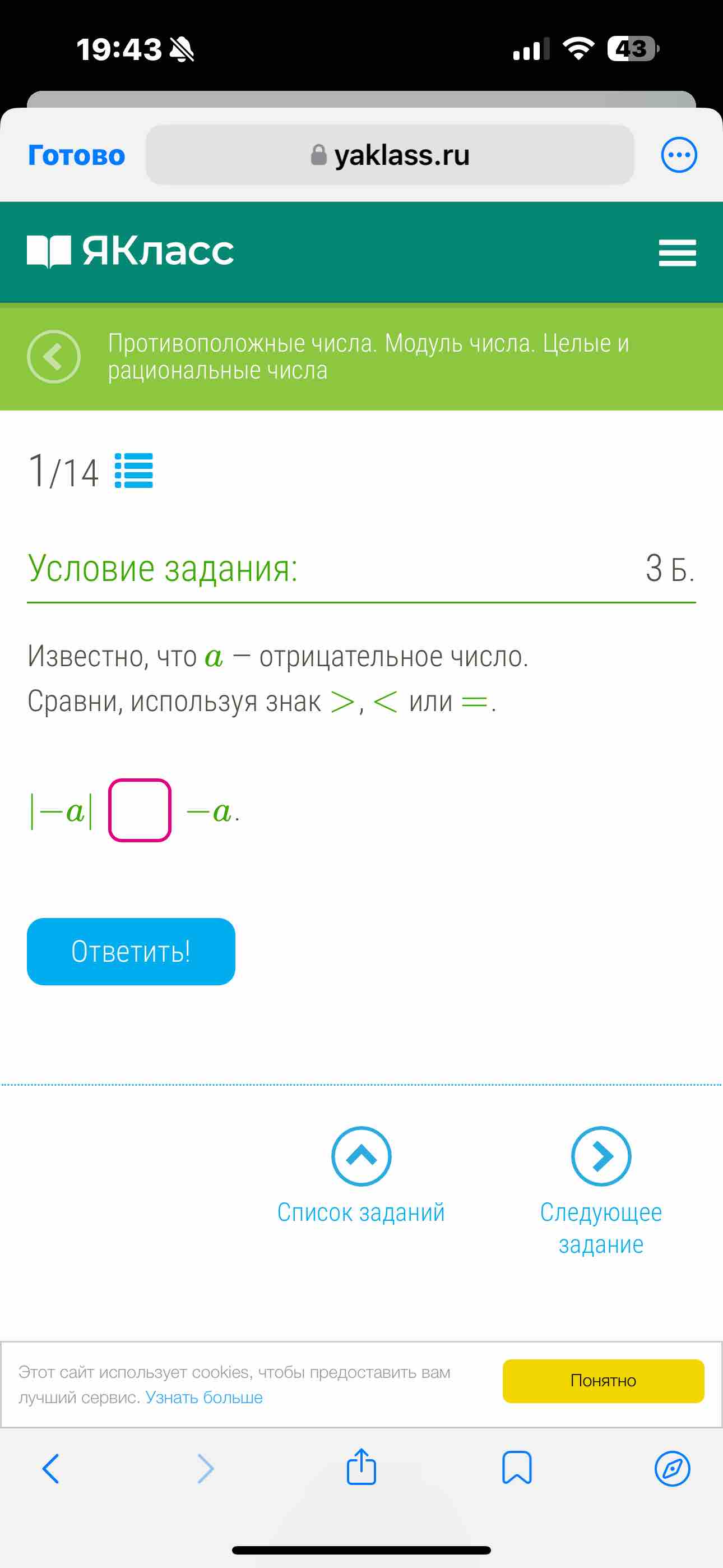Open the yaklass.ru address bar

(x=390, y=155)
